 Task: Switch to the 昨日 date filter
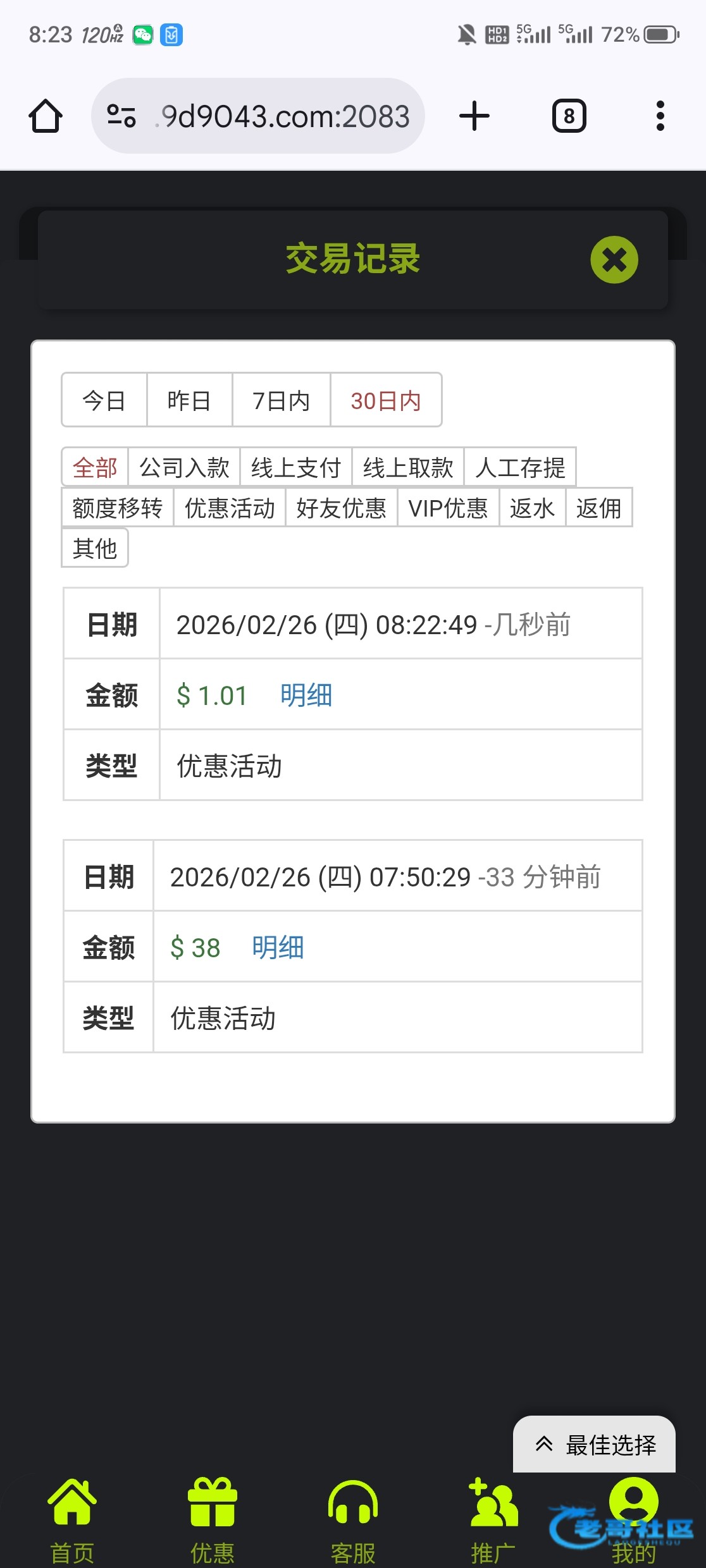[x=189, y=400]
